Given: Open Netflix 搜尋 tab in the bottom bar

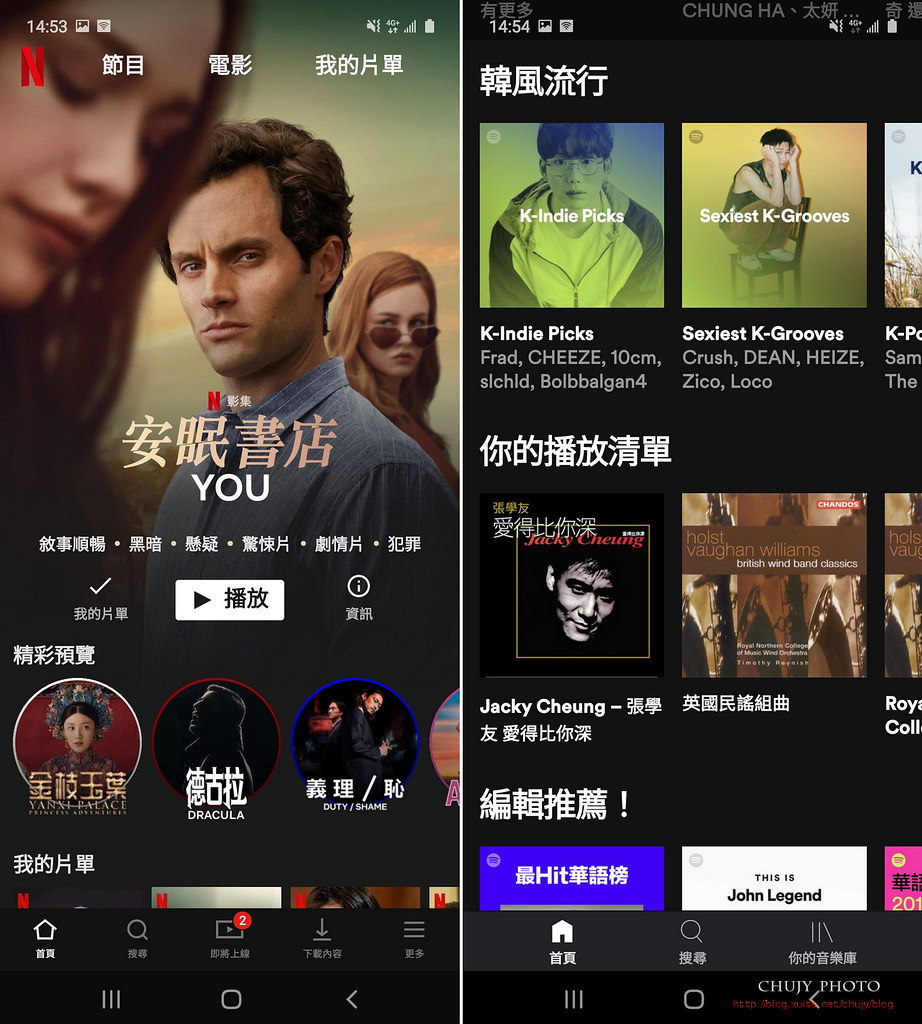Looking at the screenshot, I should [137, 938].
